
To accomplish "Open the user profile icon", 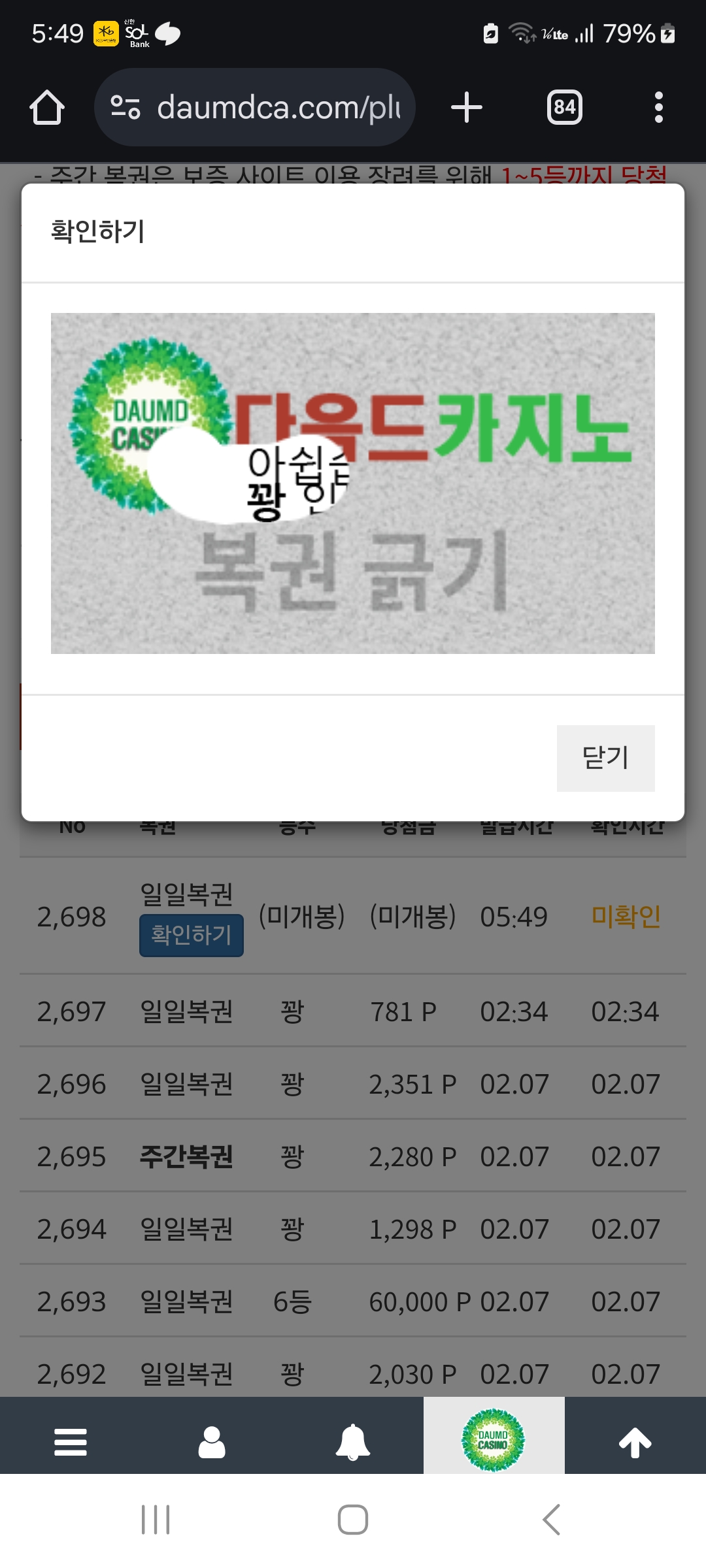I will tap(212, 1441).
